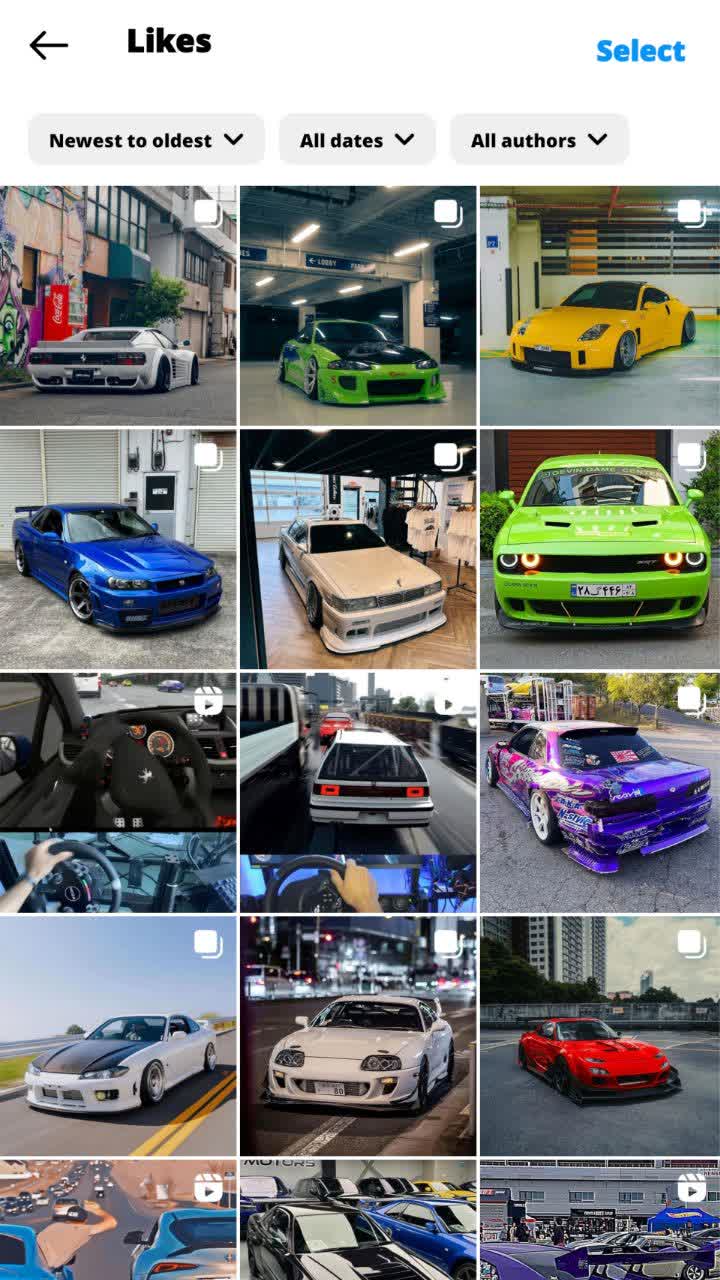Open the white Supra night post
The image size is (720, 1280).
click(x=358, y=1037)
